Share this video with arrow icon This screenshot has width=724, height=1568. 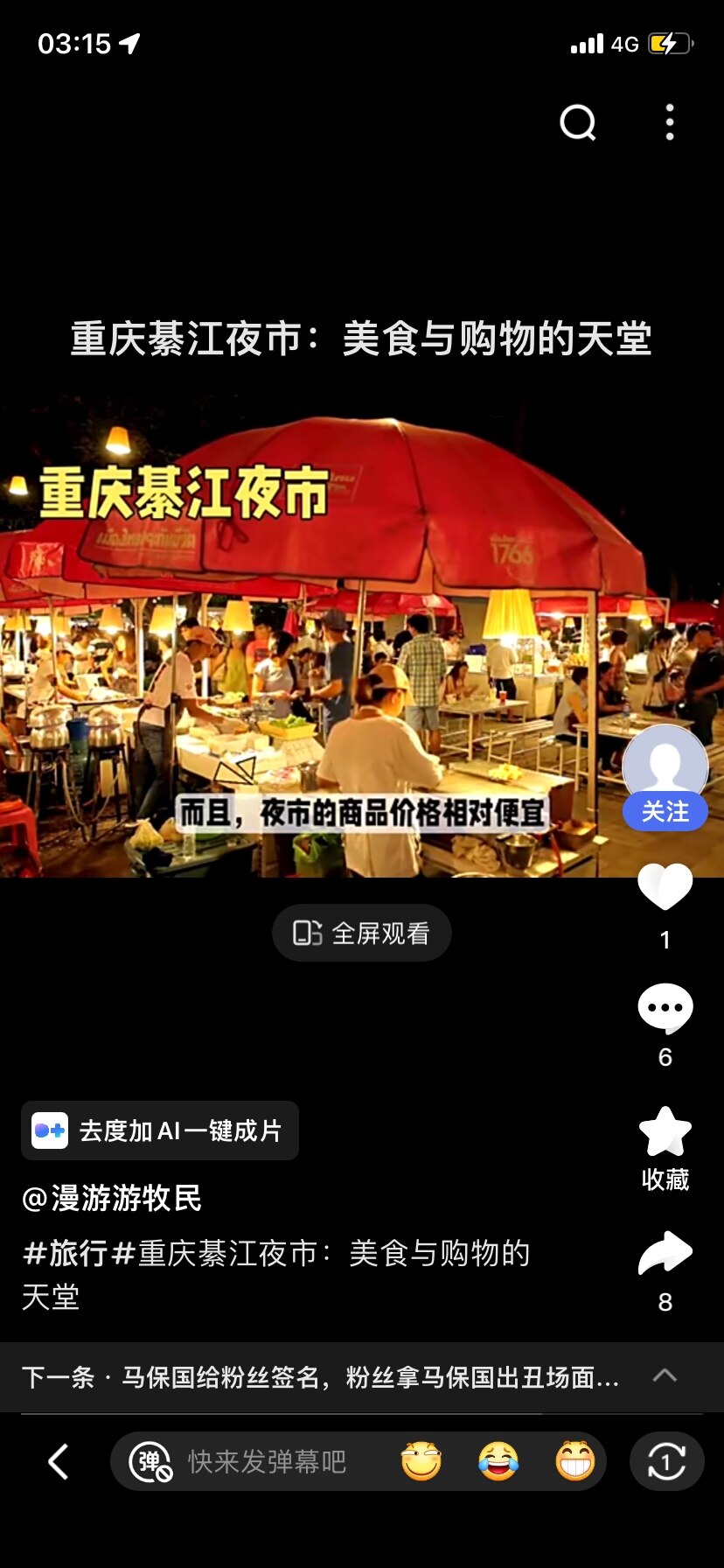coord(665,1255)
